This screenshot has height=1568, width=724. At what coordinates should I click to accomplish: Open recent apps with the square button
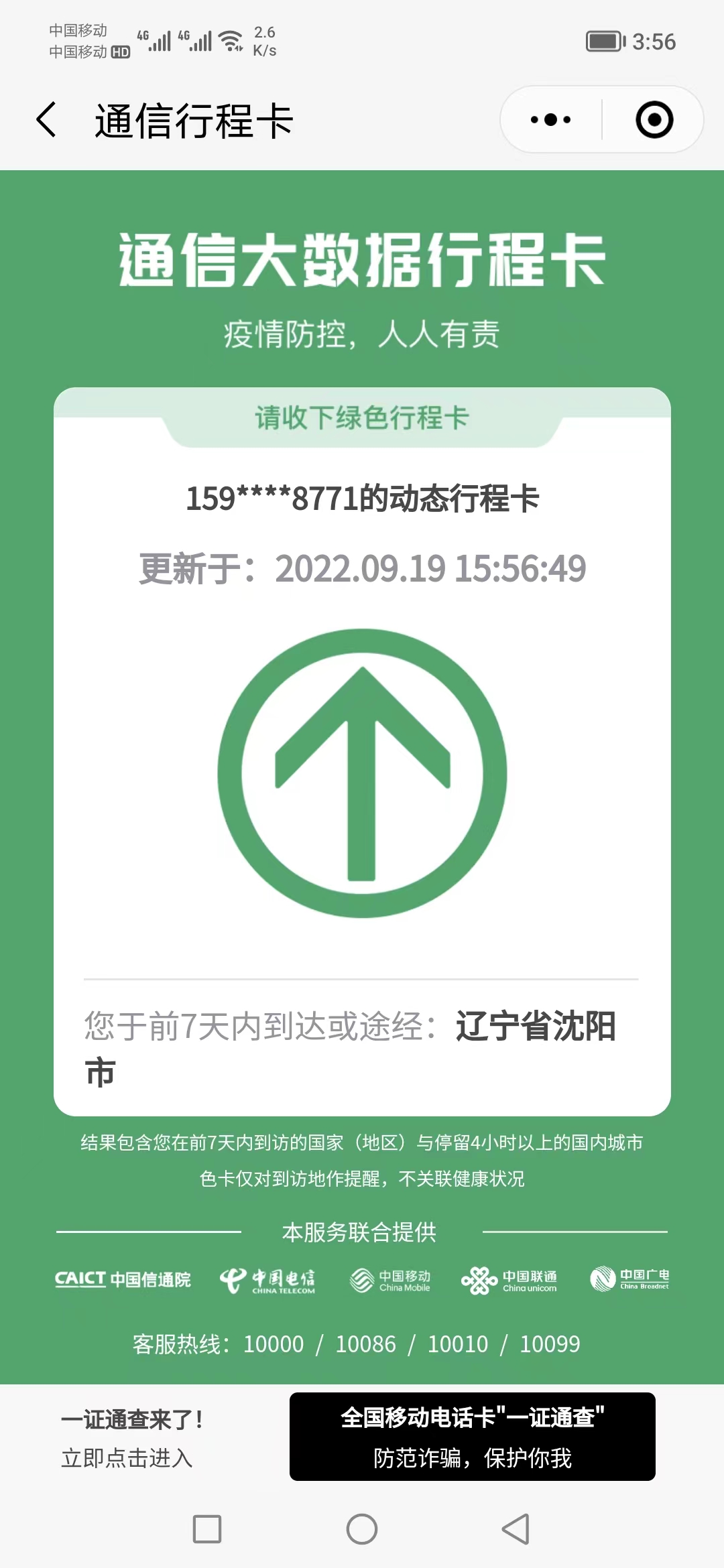pos(207,1528)
